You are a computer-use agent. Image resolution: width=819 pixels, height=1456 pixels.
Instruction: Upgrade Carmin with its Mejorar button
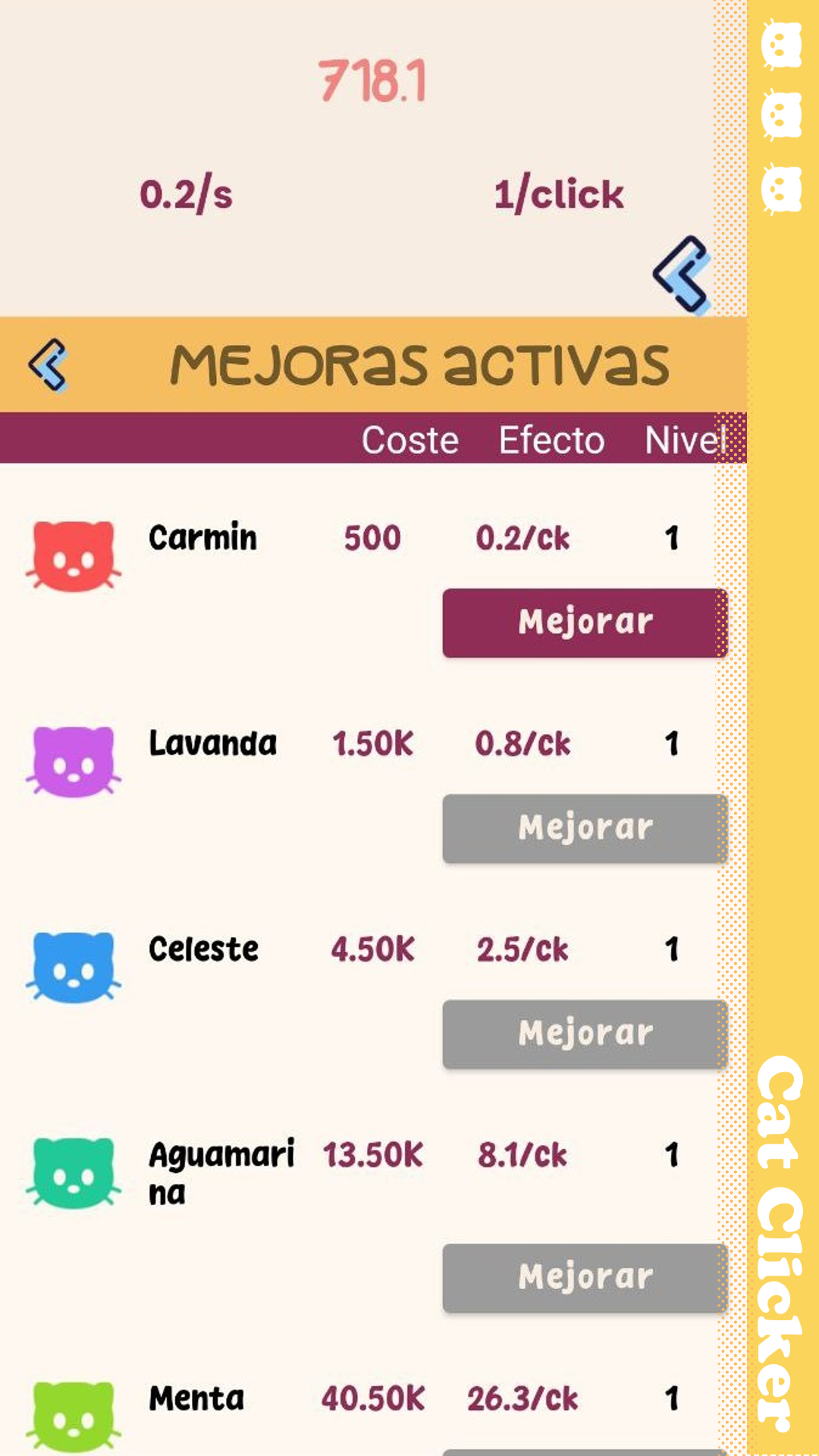[585, 623]
